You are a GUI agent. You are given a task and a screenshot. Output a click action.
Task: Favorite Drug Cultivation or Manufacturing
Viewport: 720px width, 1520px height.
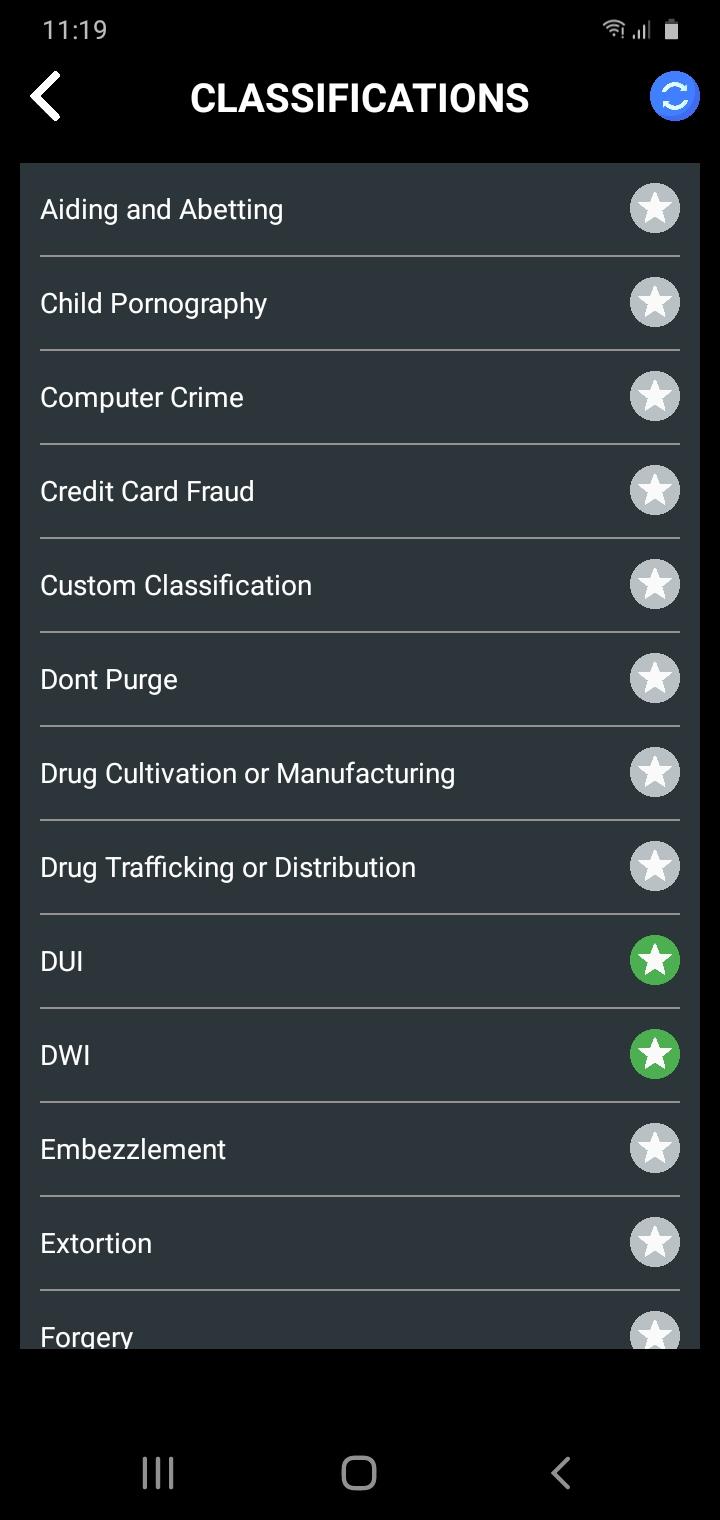point(655,773)
